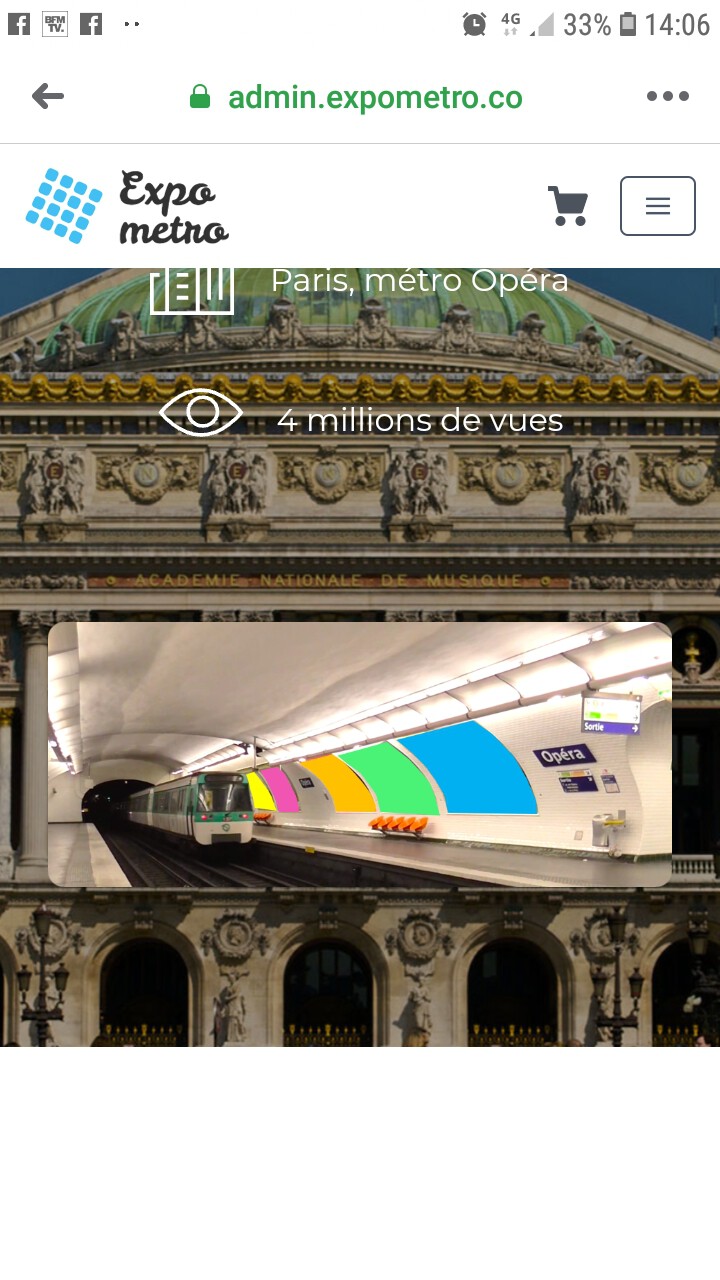Viewport: 720px width, 1280px height.
Task: Open the shopping cart
Action: [568, 206]
